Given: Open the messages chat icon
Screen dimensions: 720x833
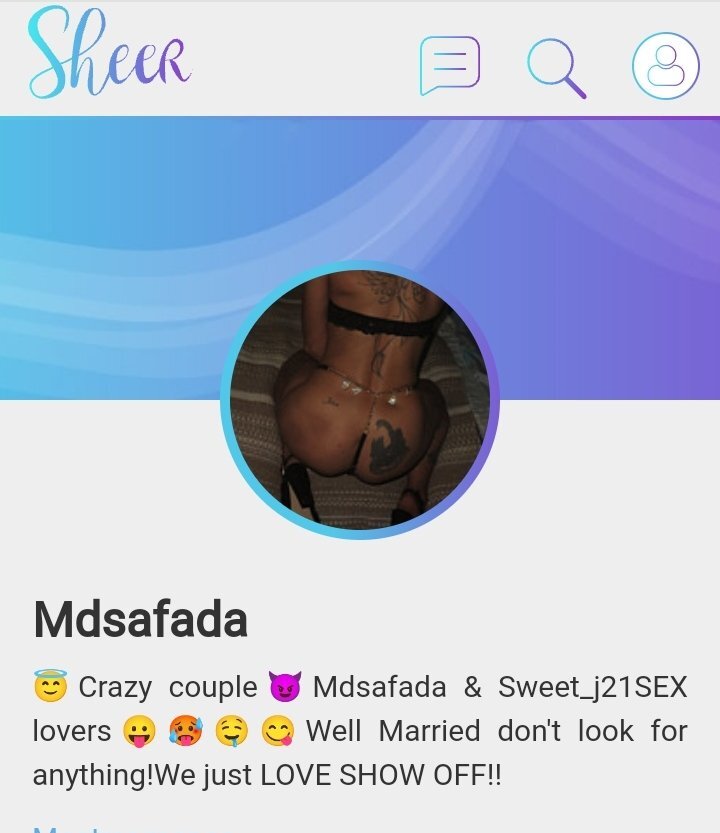Looking at the screenshot, I should pyautogui.click(x=449, y=65).
